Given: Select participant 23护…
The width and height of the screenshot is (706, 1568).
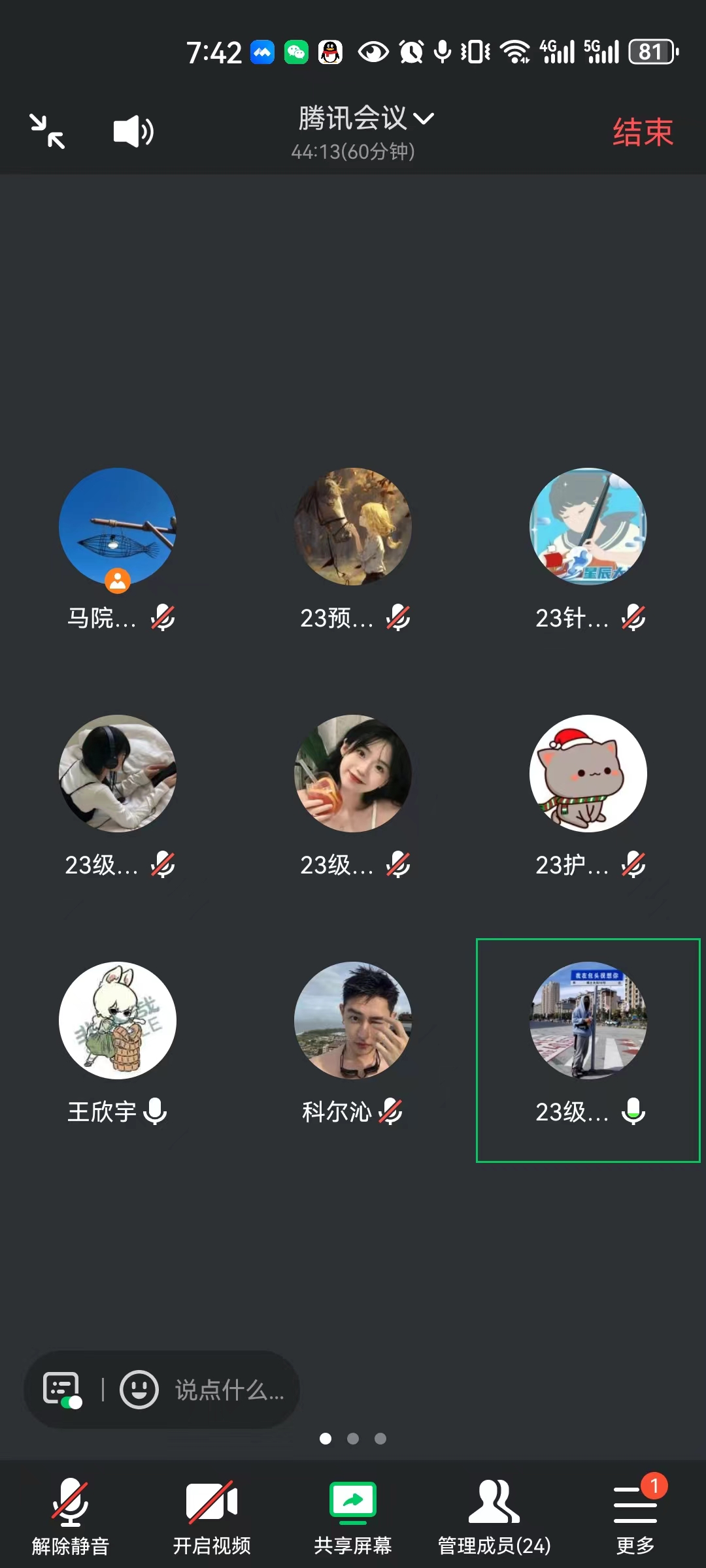Looking at the screenshot, I should tap(588, 774).
